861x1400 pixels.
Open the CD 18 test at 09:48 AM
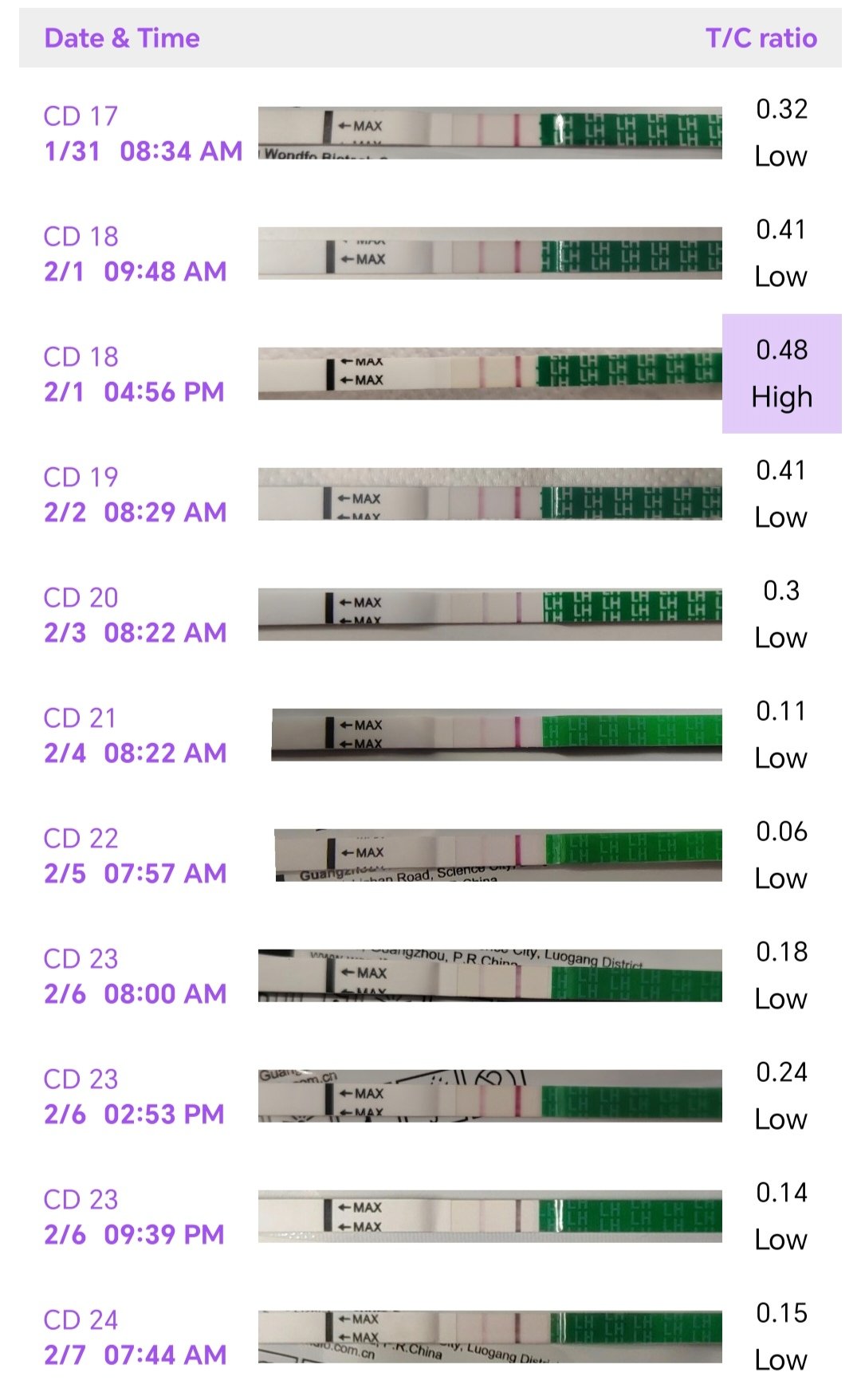[431, 254]
